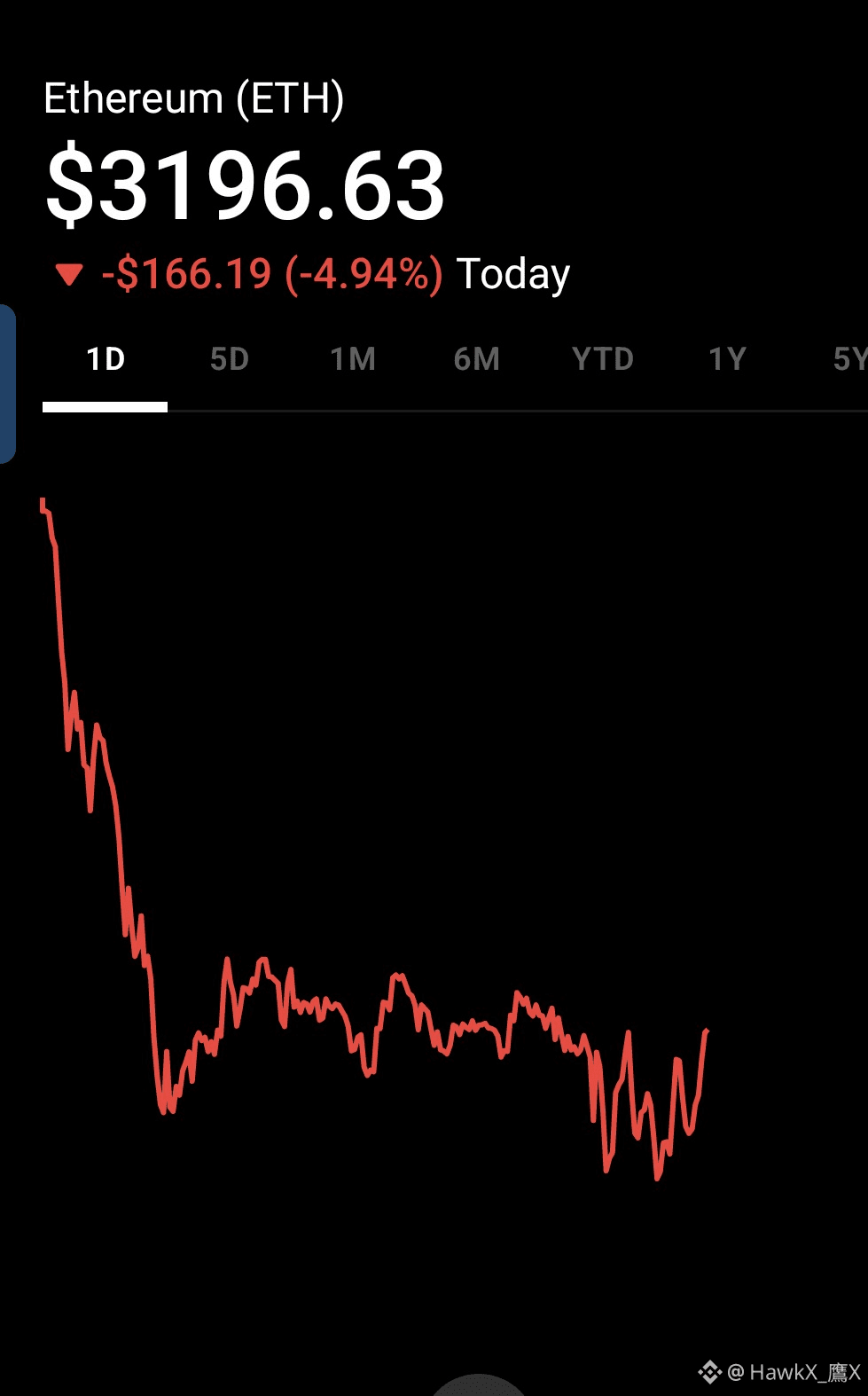
Task: Open the 1Y chart range
Action: tap(727, 360)
